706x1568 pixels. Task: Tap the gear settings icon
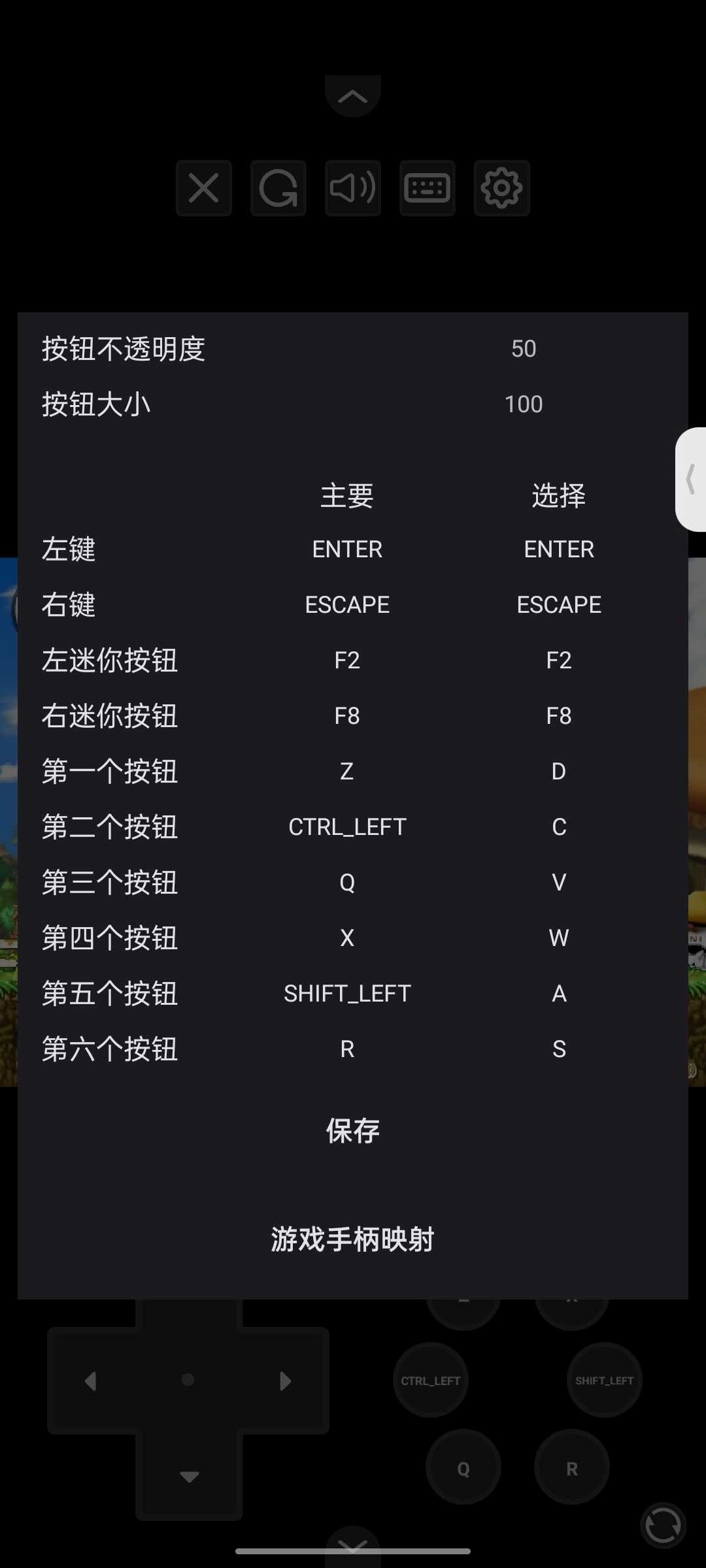[x=502, y=188]
